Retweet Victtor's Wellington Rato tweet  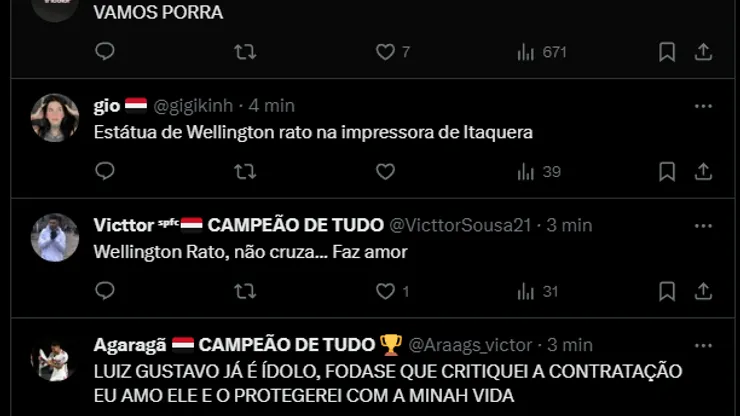(244, 292)
